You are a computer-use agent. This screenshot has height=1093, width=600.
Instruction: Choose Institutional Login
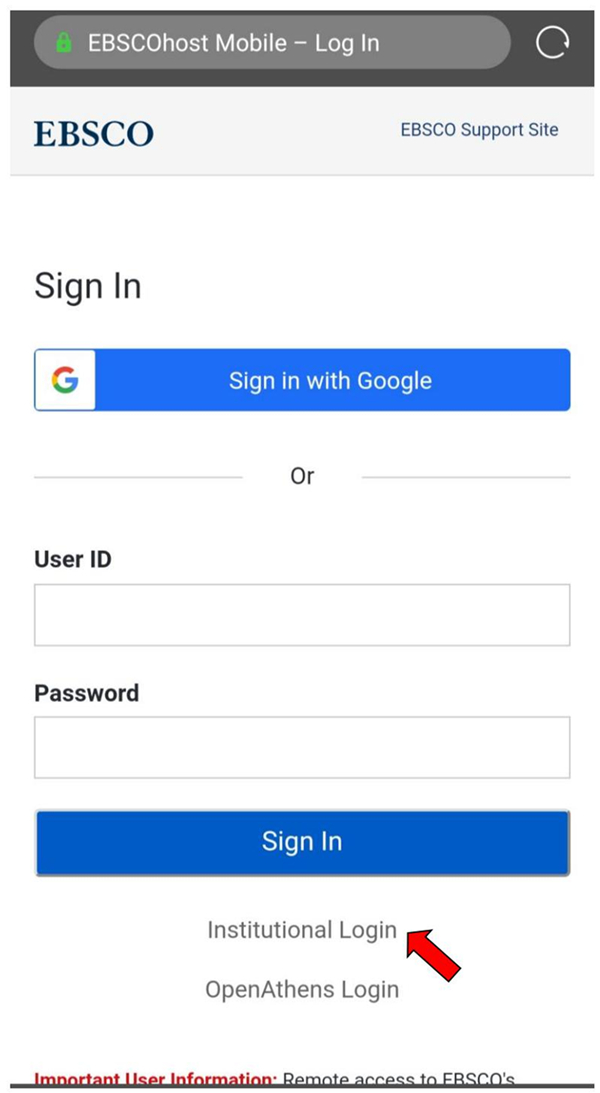(x=302, y=930)
